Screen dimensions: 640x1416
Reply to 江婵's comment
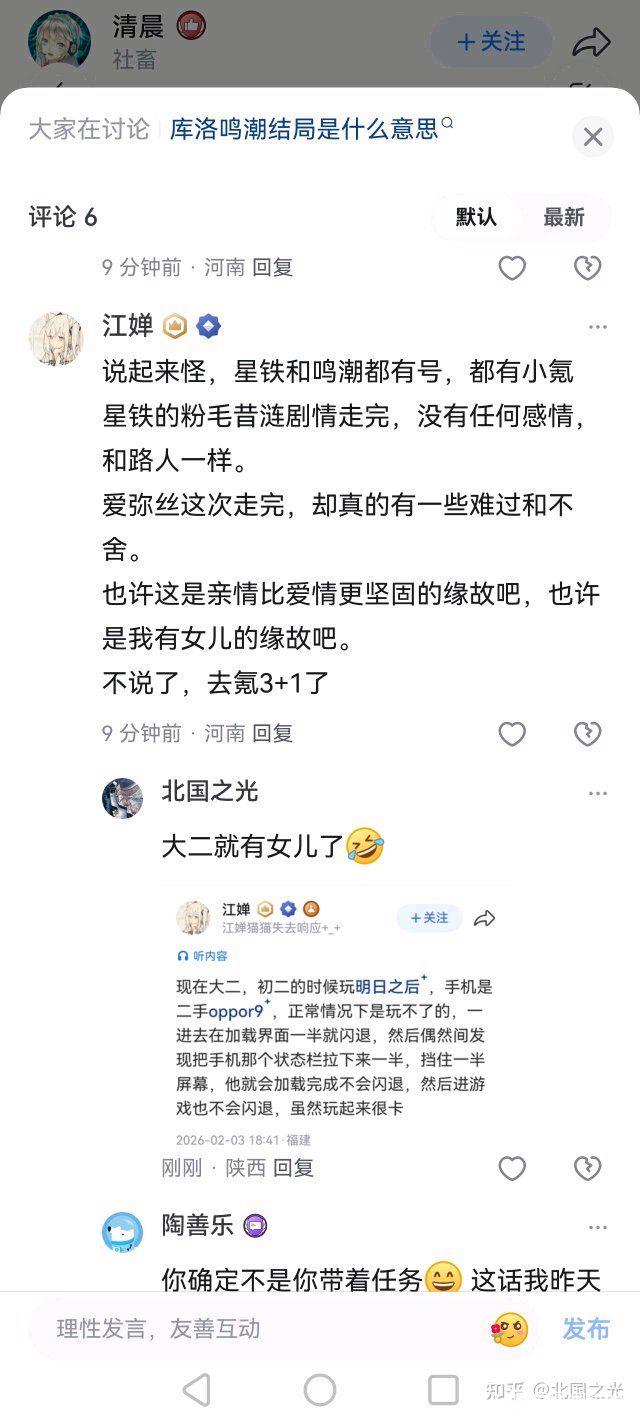pos(272,734)
